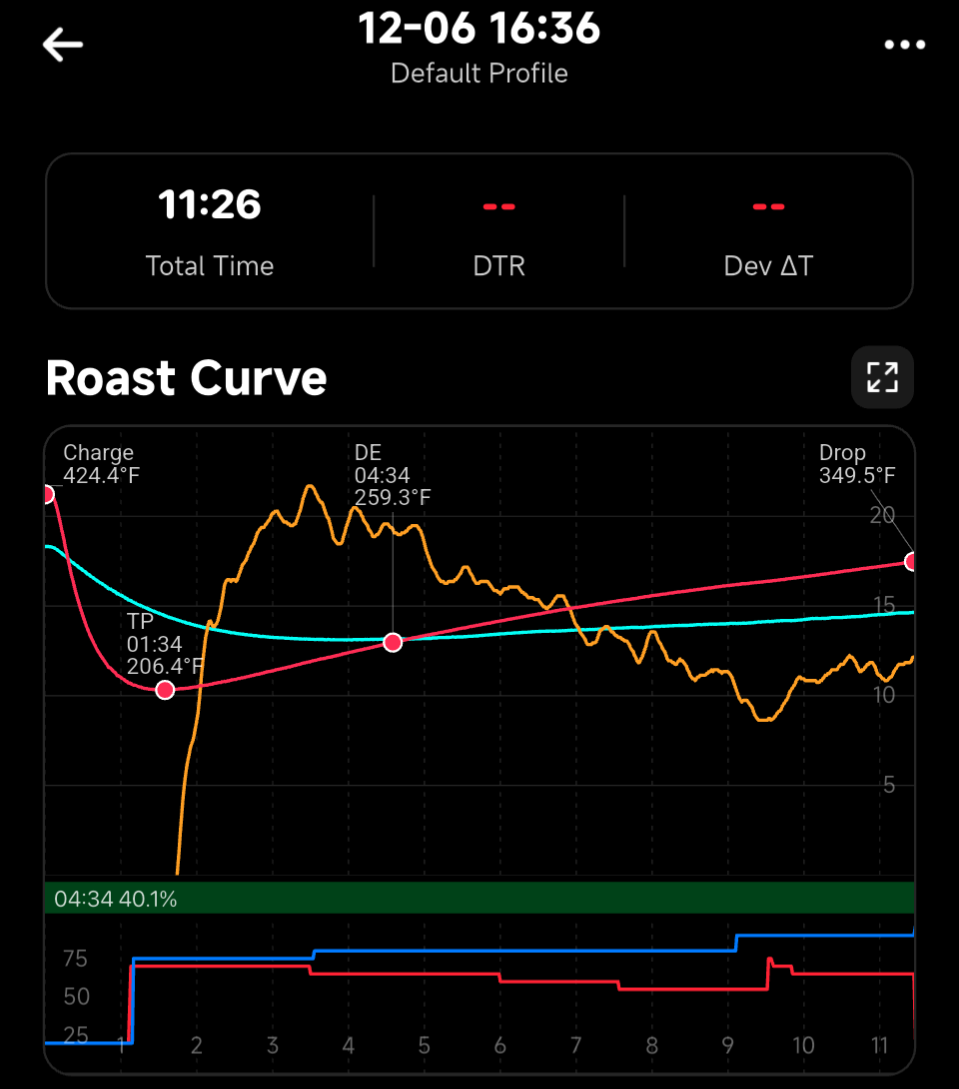The image size is (959, 1089).
Task: Tap the green 04:34 40.1% status bar
Action: click(x=479, y=899)
